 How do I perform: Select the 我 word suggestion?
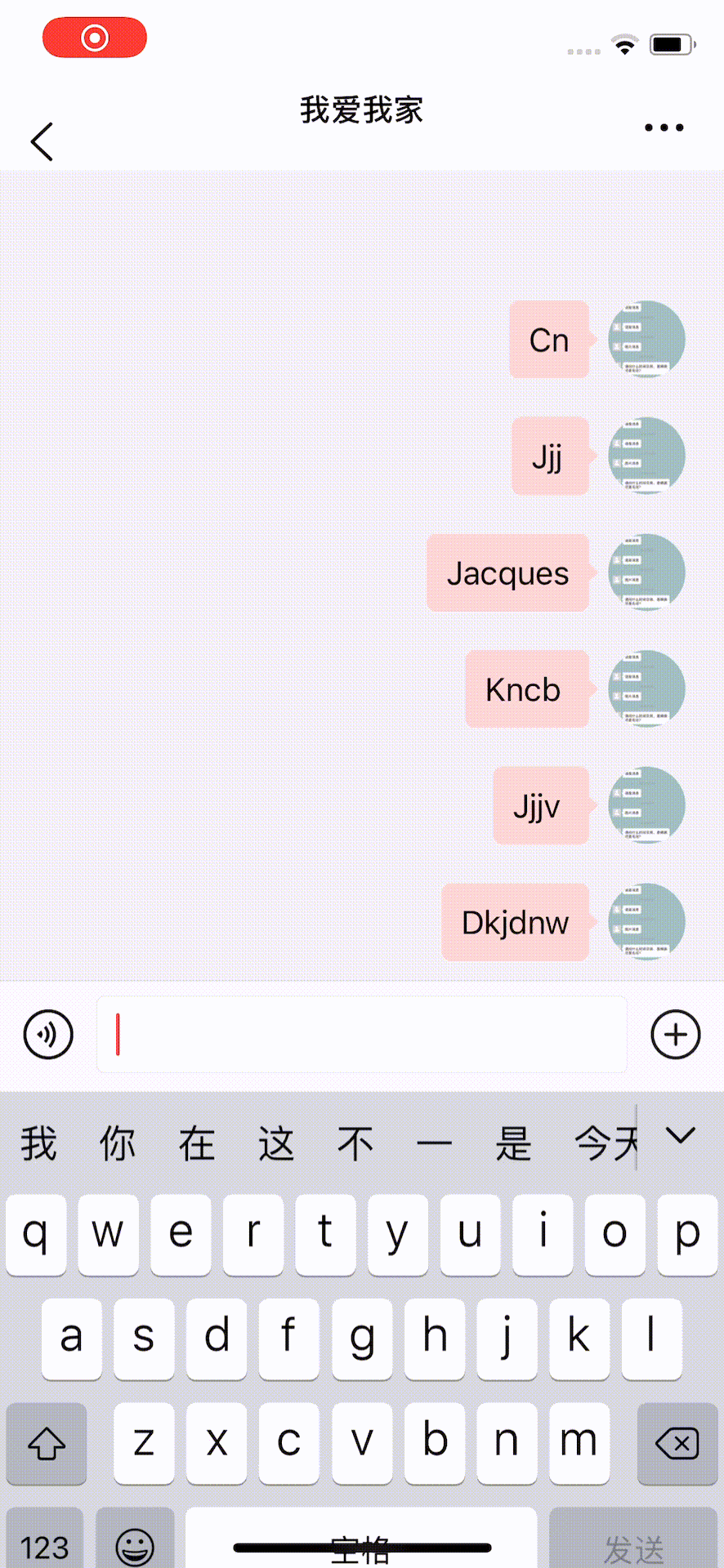click(x=38, y=1143)
